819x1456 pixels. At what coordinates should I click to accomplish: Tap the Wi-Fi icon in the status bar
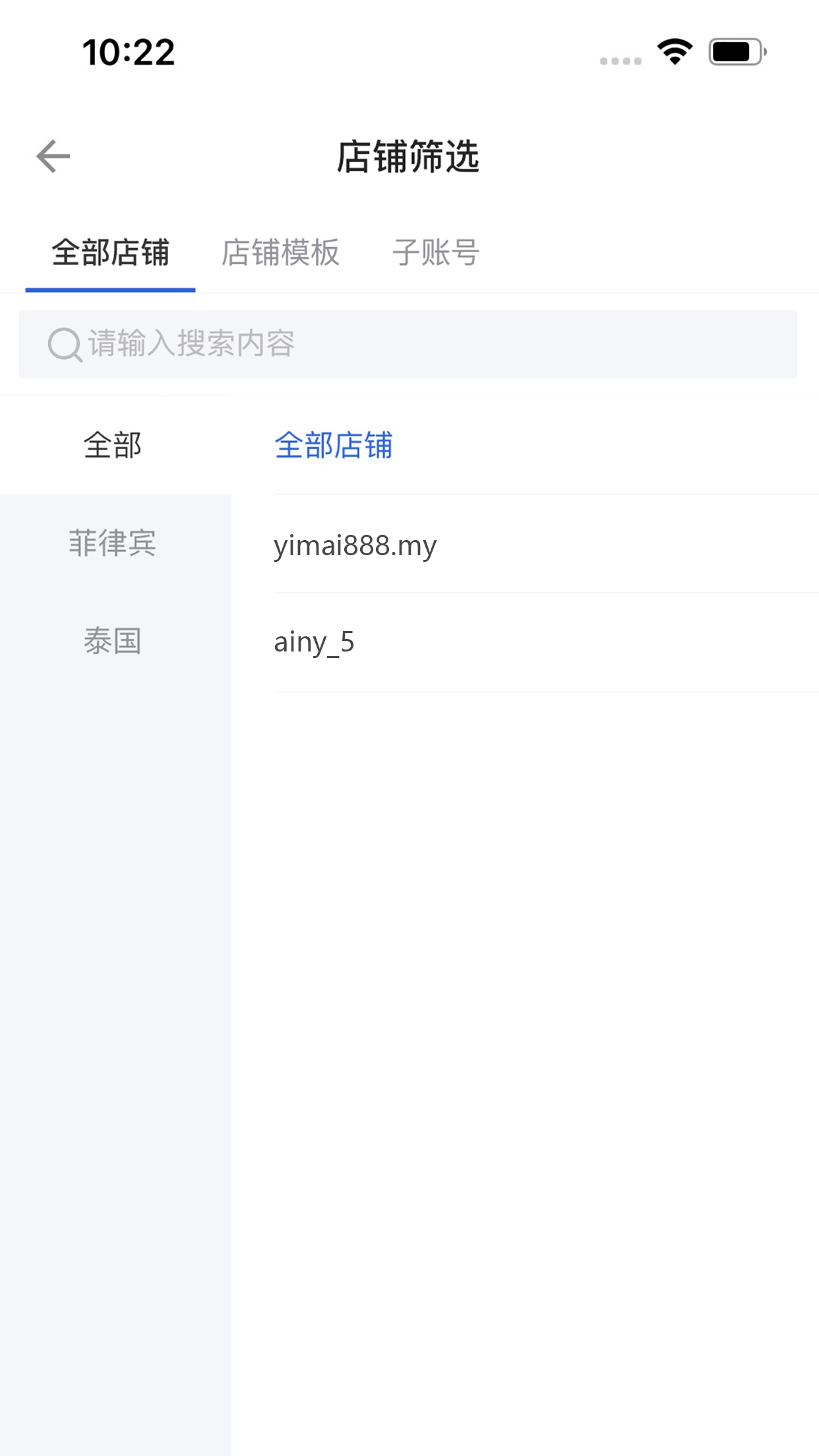(x=673, y=53)
